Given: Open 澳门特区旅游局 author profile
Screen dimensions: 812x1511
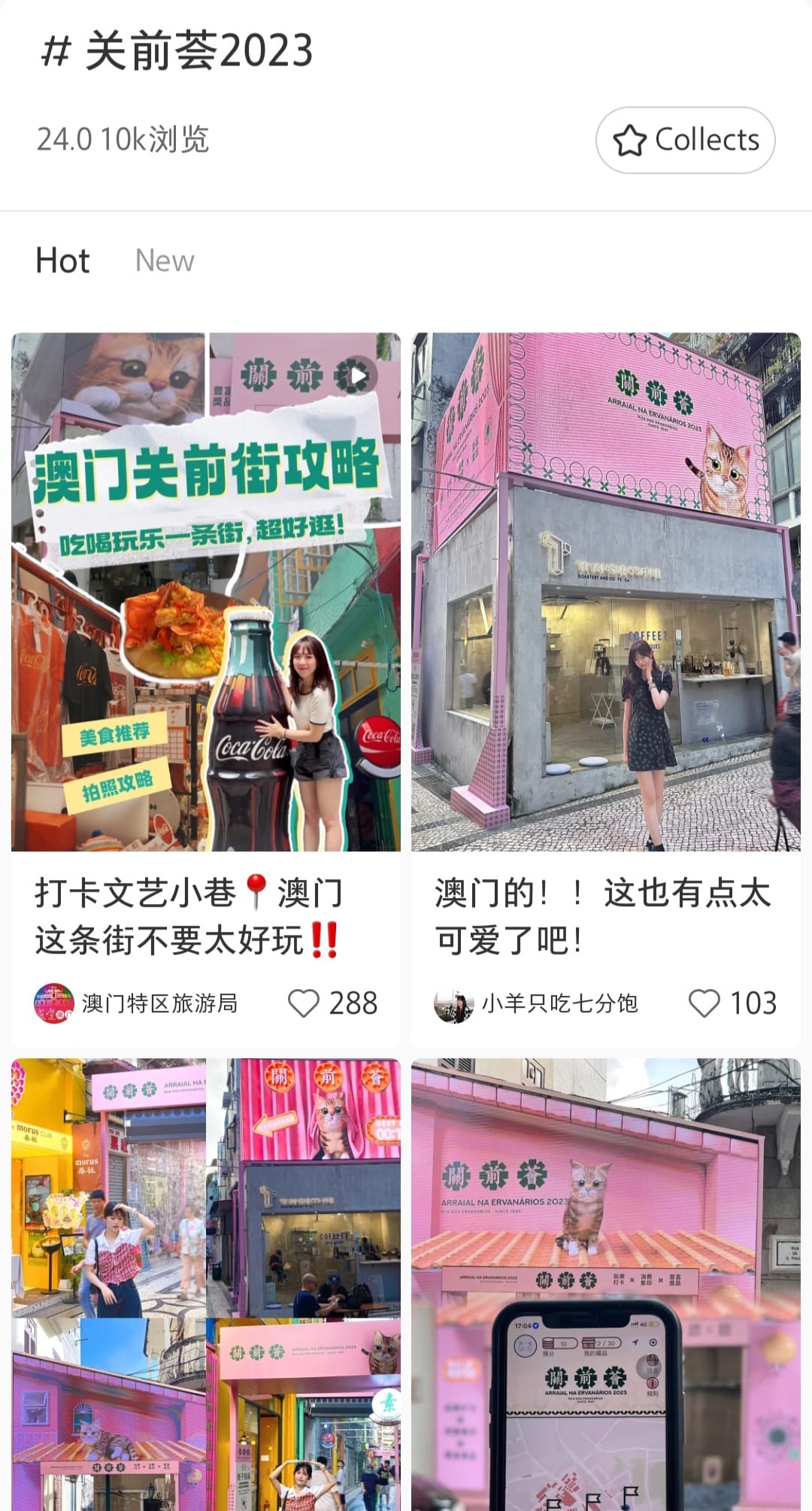Looking at the screenshot, I should (x=136, y=1003).
